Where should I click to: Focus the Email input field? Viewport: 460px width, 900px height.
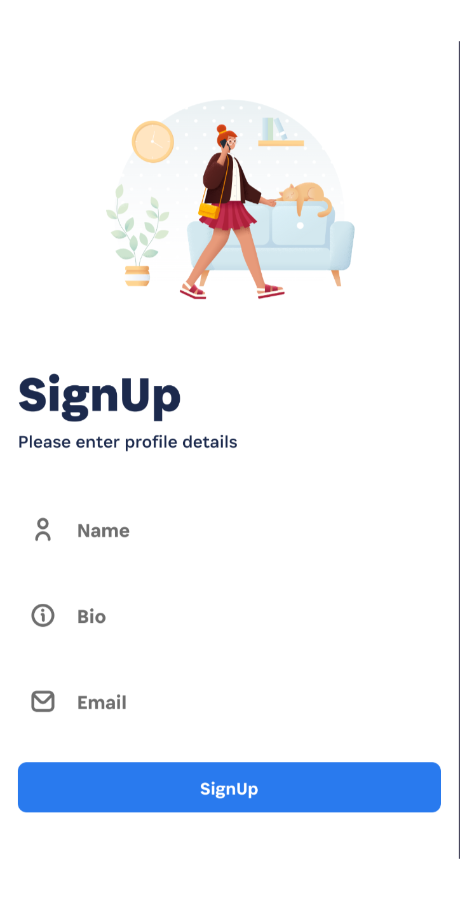coord(229,703)
